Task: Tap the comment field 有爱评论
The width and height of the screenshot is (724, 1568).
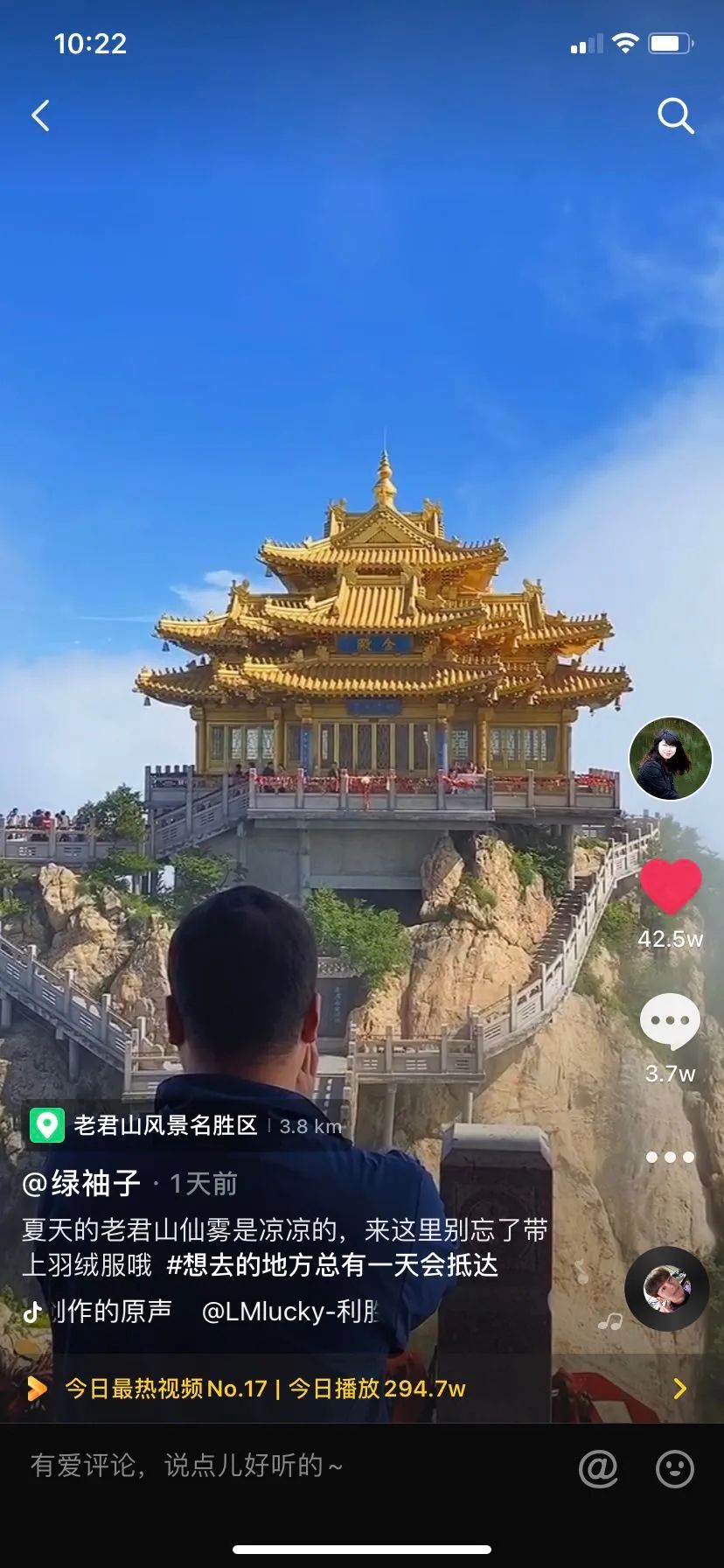Action: (x=186, y=1466)
